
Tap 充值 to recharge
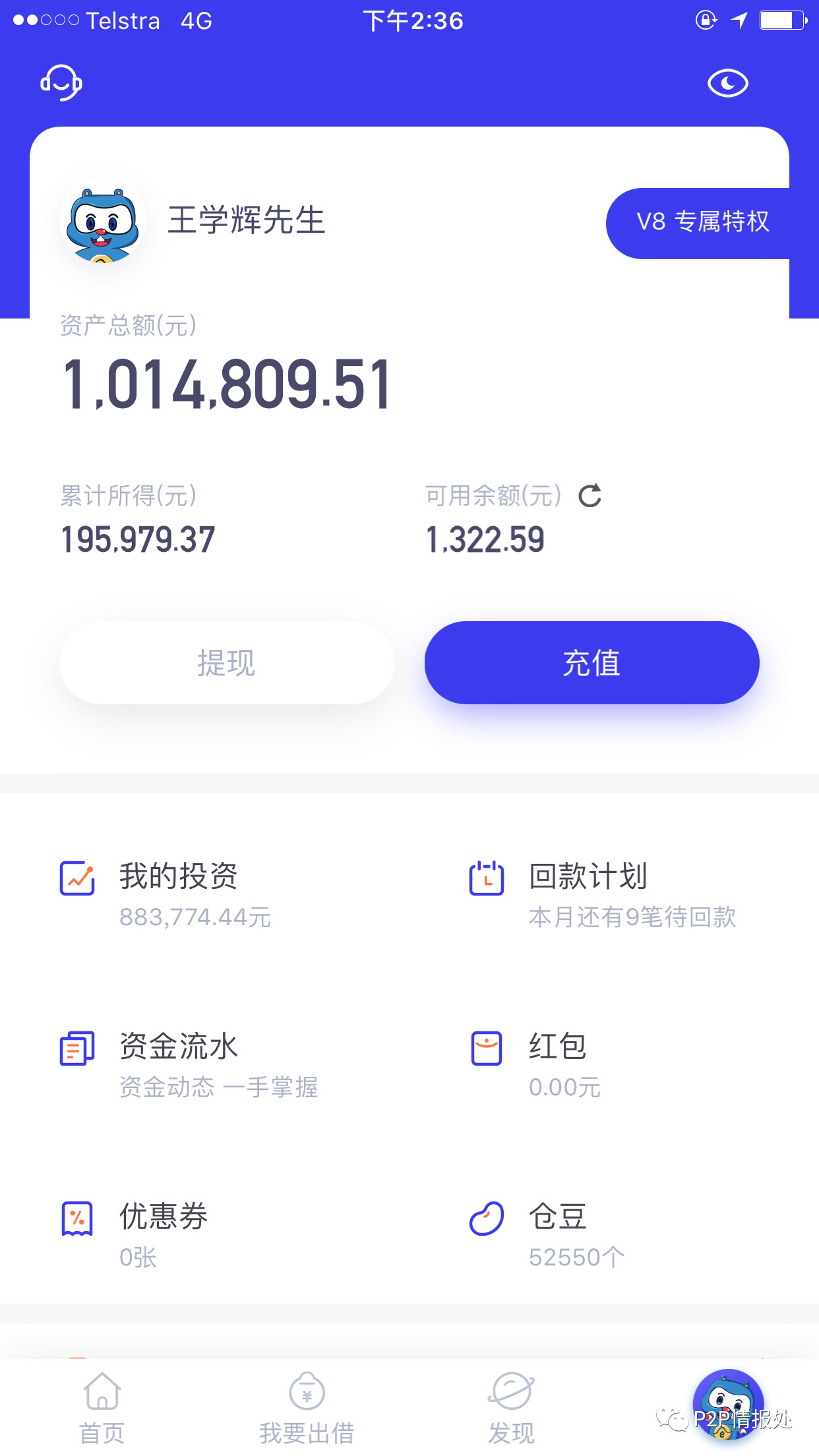pyautogui.click(x=591, y=663)
